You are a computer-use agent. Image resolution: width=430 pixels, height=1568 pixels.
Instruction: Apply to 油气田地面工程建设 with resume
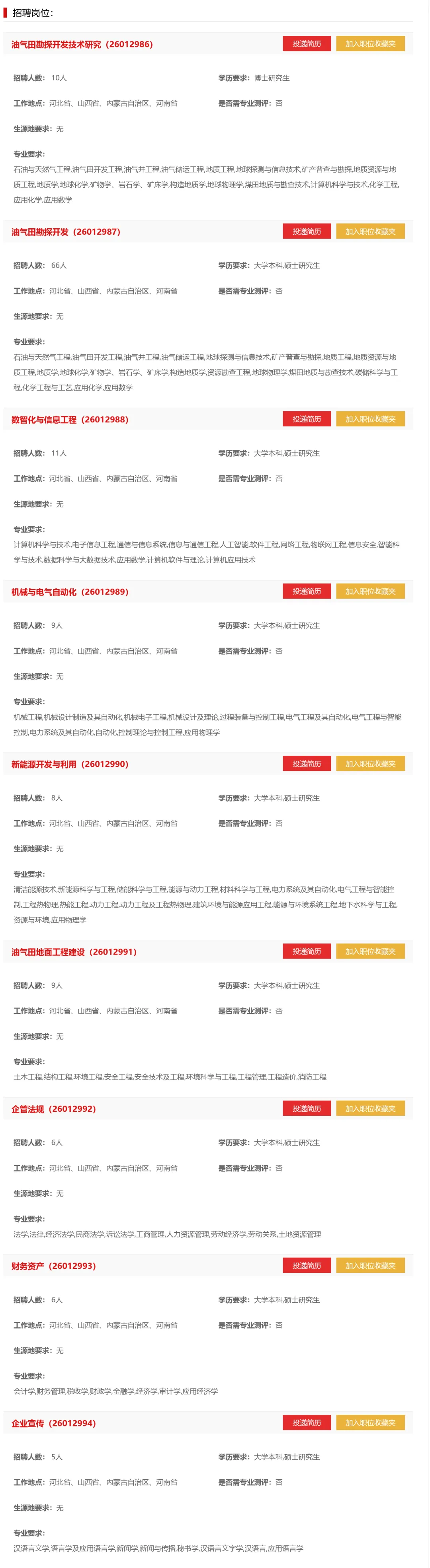tap(306, 951)
